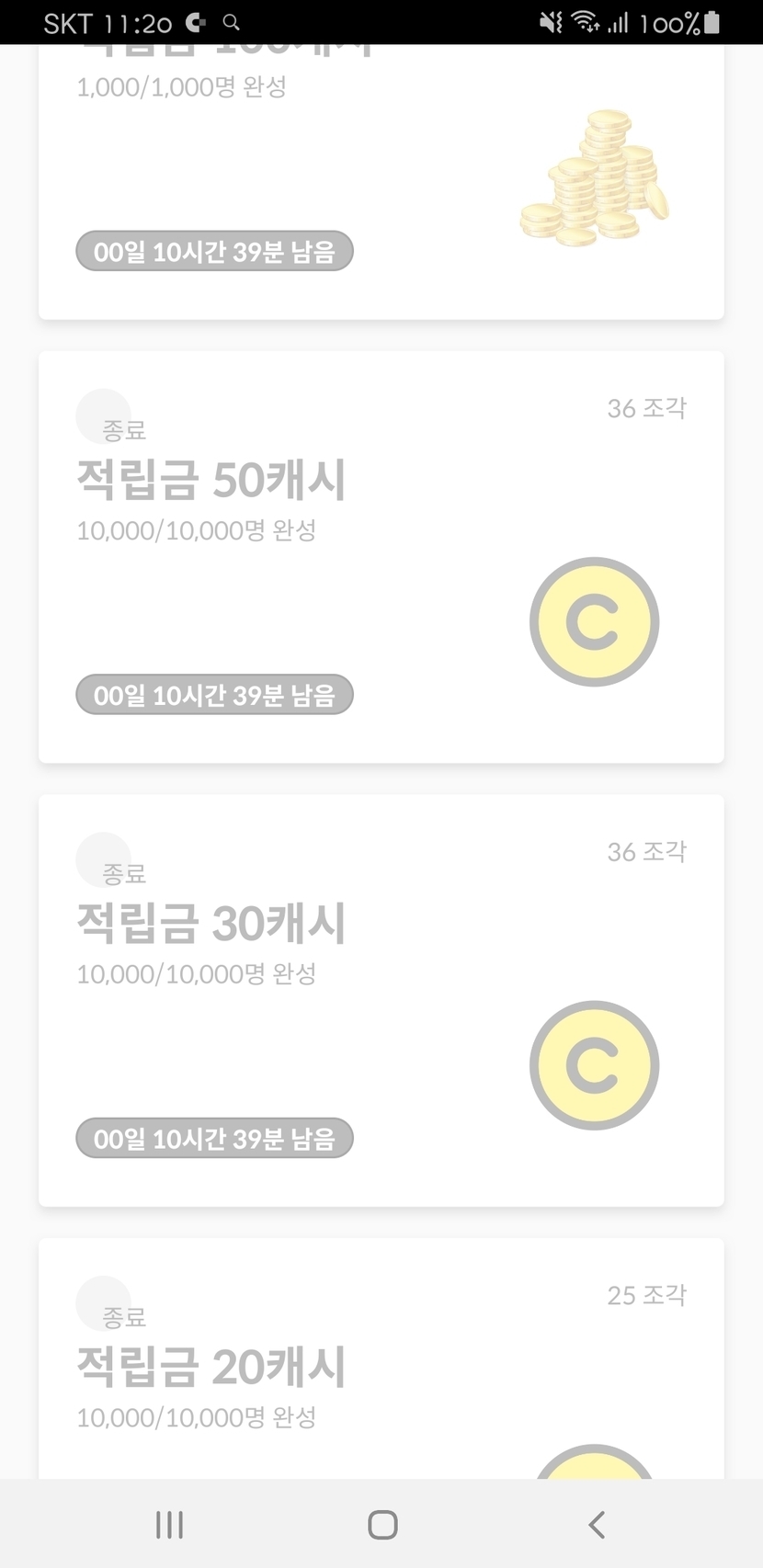The image size is (763, 1568).
Task: Tap the system home button
Action: point(382,1524)
